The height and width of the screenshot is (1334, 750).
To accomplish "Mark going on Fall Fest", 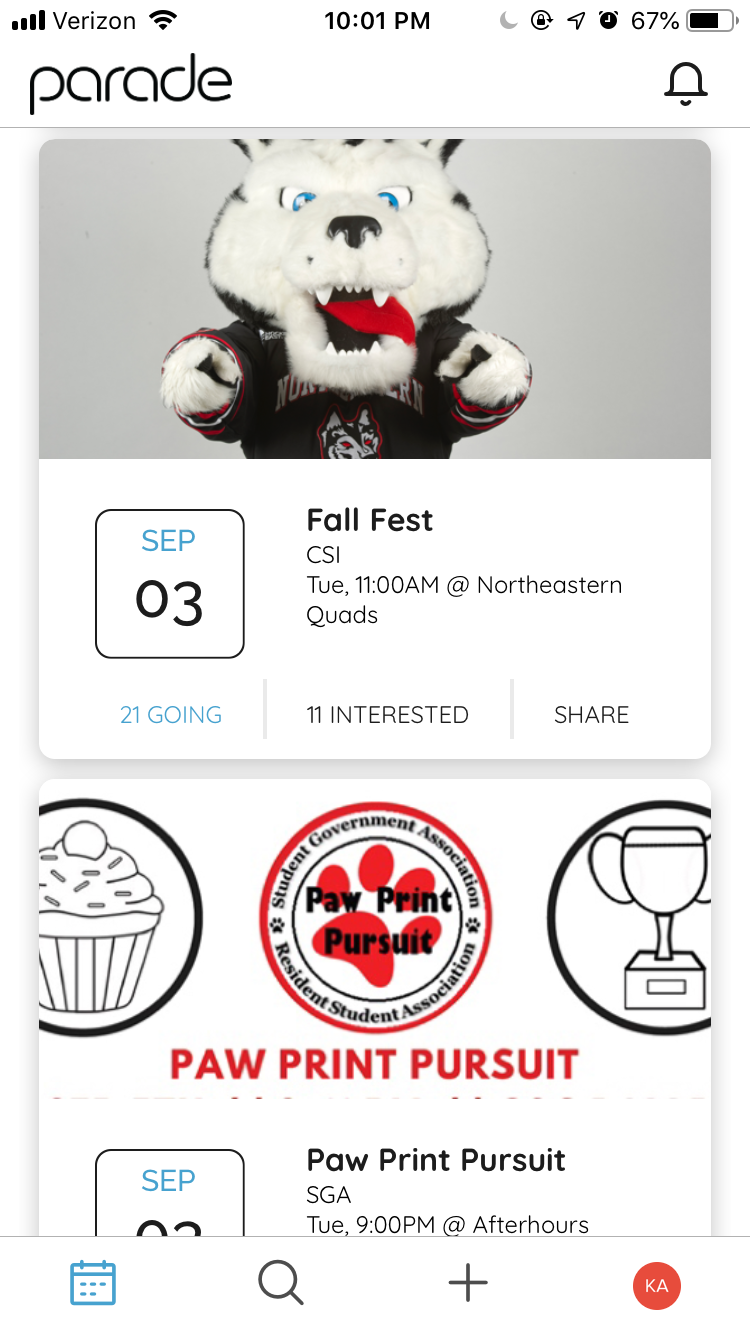I will (171, 715).
